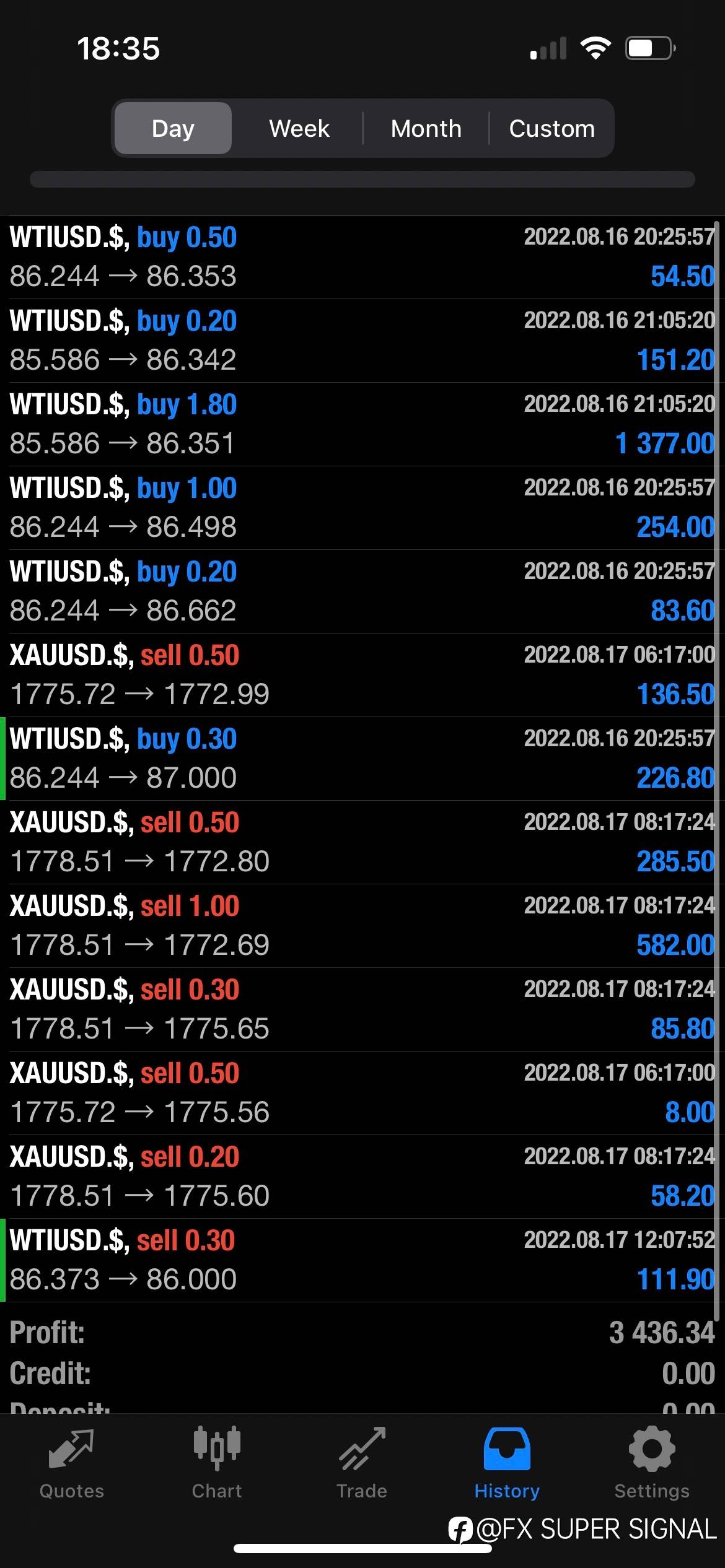725x1568 pixels.
Task: Open the XAUUSD sell 1.00 trade details
Action: coord(362,926)
